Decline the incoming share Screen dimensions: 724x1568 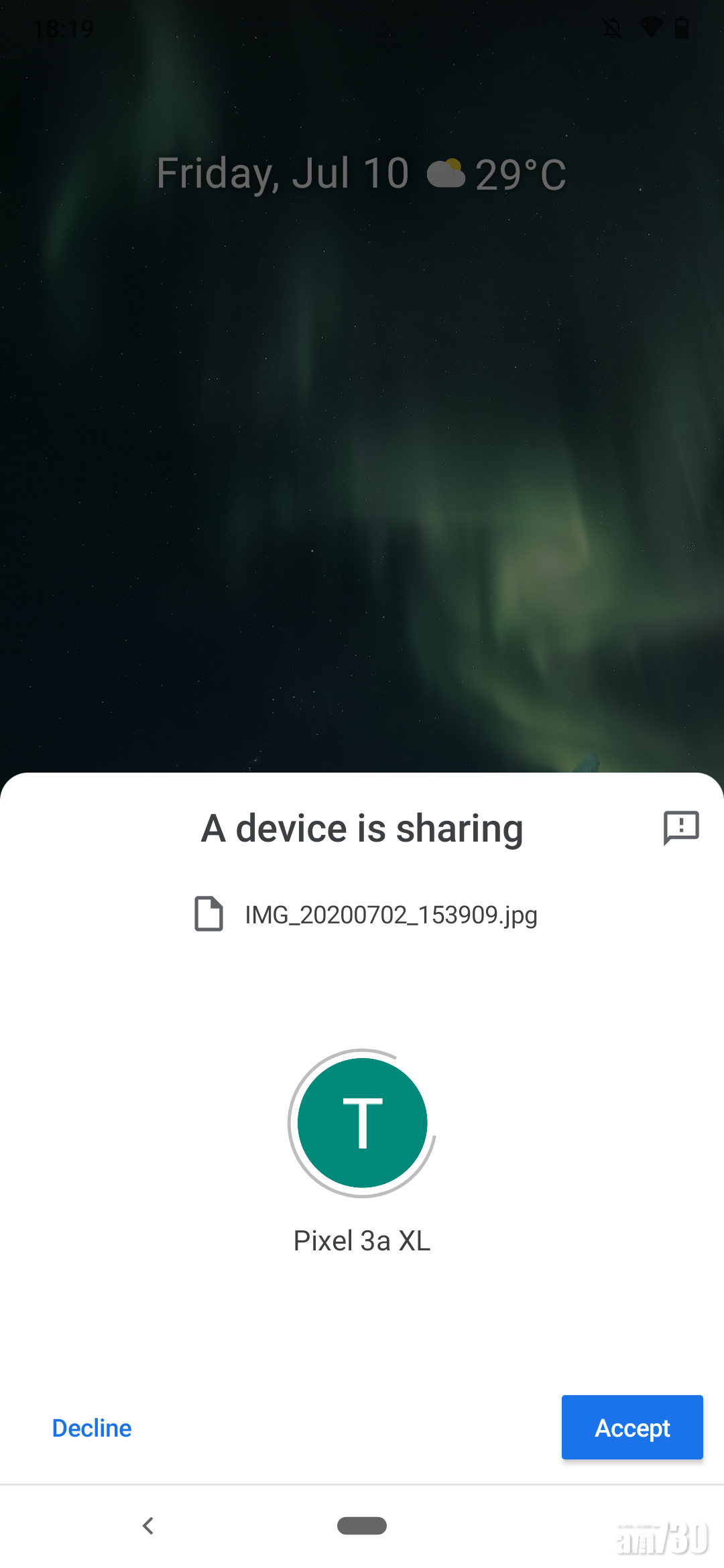point(92,1428)
